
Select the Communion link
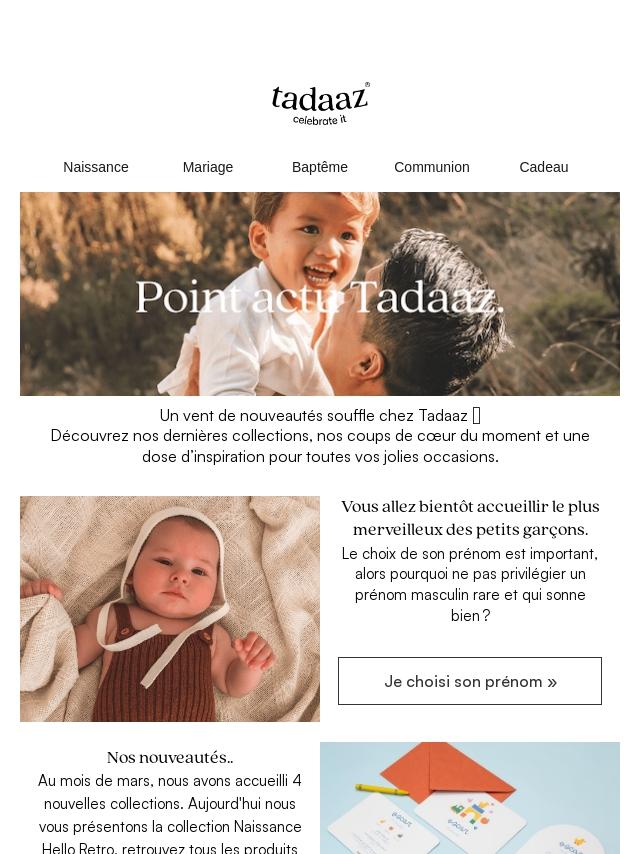tap(432, 167)
